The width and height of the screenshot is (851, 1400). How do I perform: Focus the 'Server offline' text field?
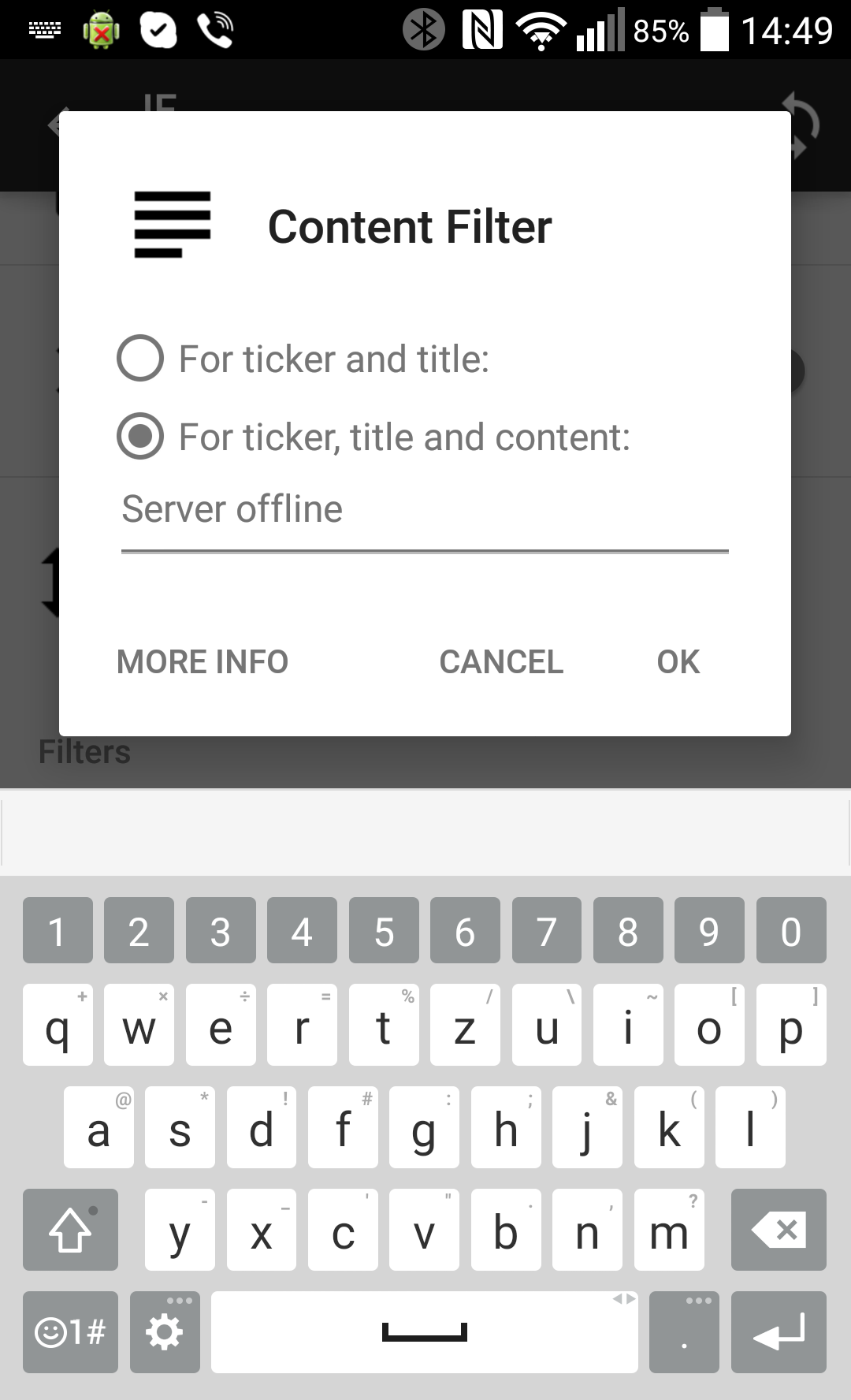point(424,510)
